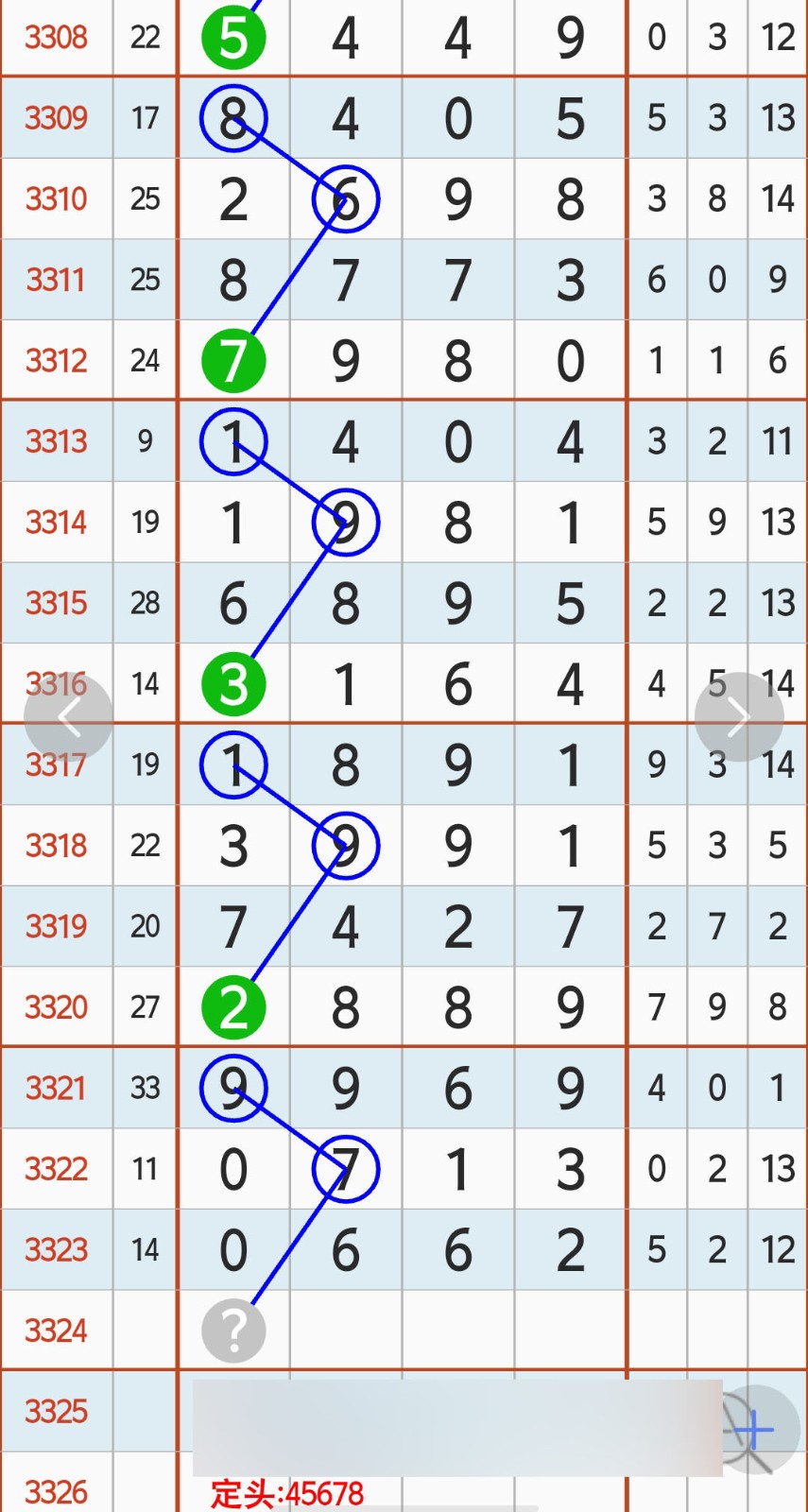Open the next chart with the right chevron
808x1512 pixels.
[x=740, y=716]
